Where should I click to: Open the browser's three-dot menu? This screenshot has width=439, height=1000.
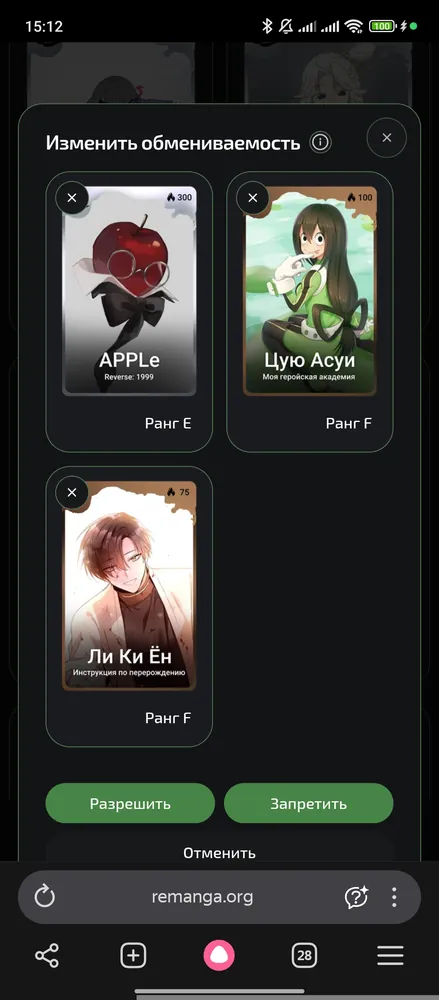click(x=394, y=897)
